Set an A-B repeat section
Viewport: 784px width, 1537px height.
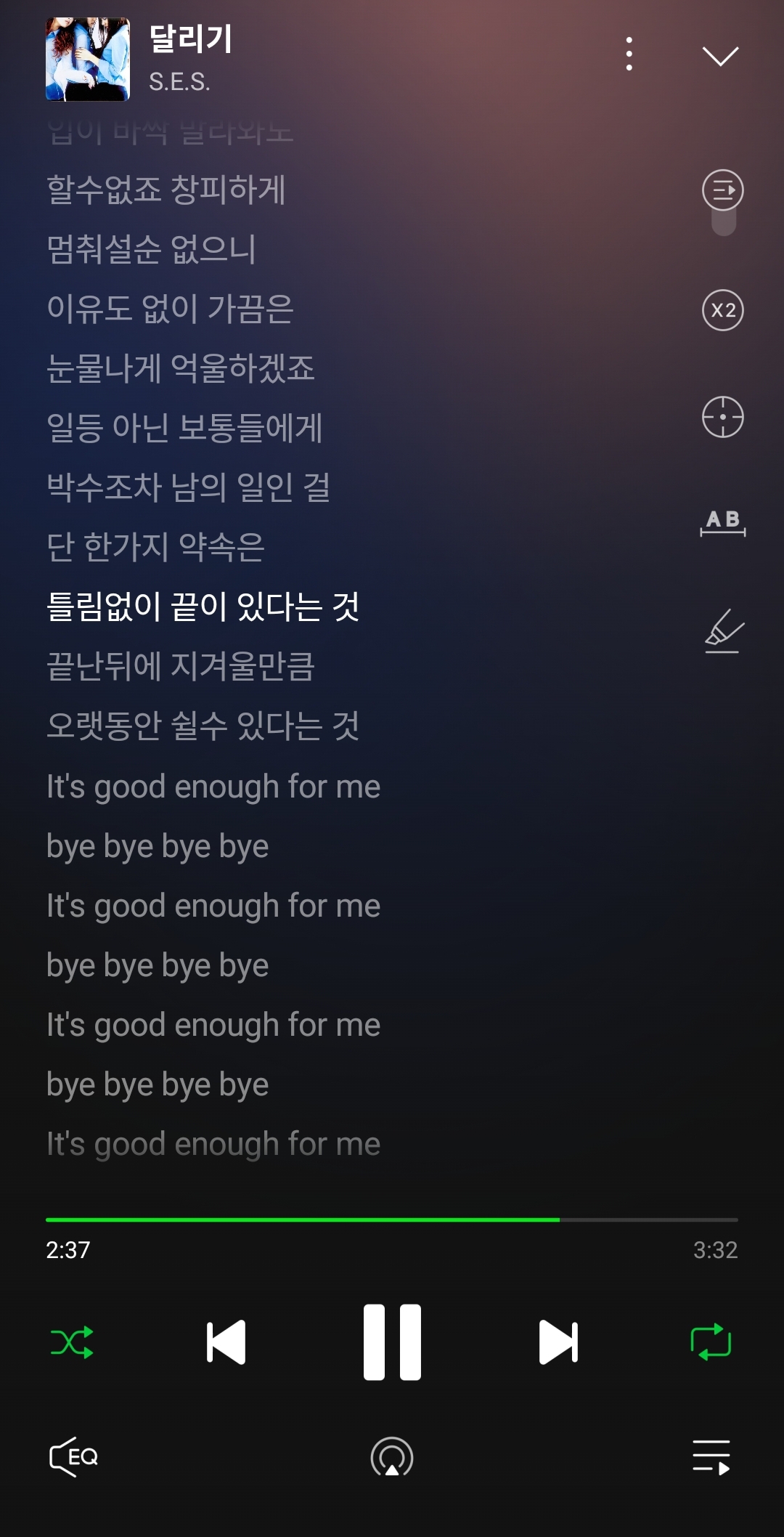tap(722, 522)
